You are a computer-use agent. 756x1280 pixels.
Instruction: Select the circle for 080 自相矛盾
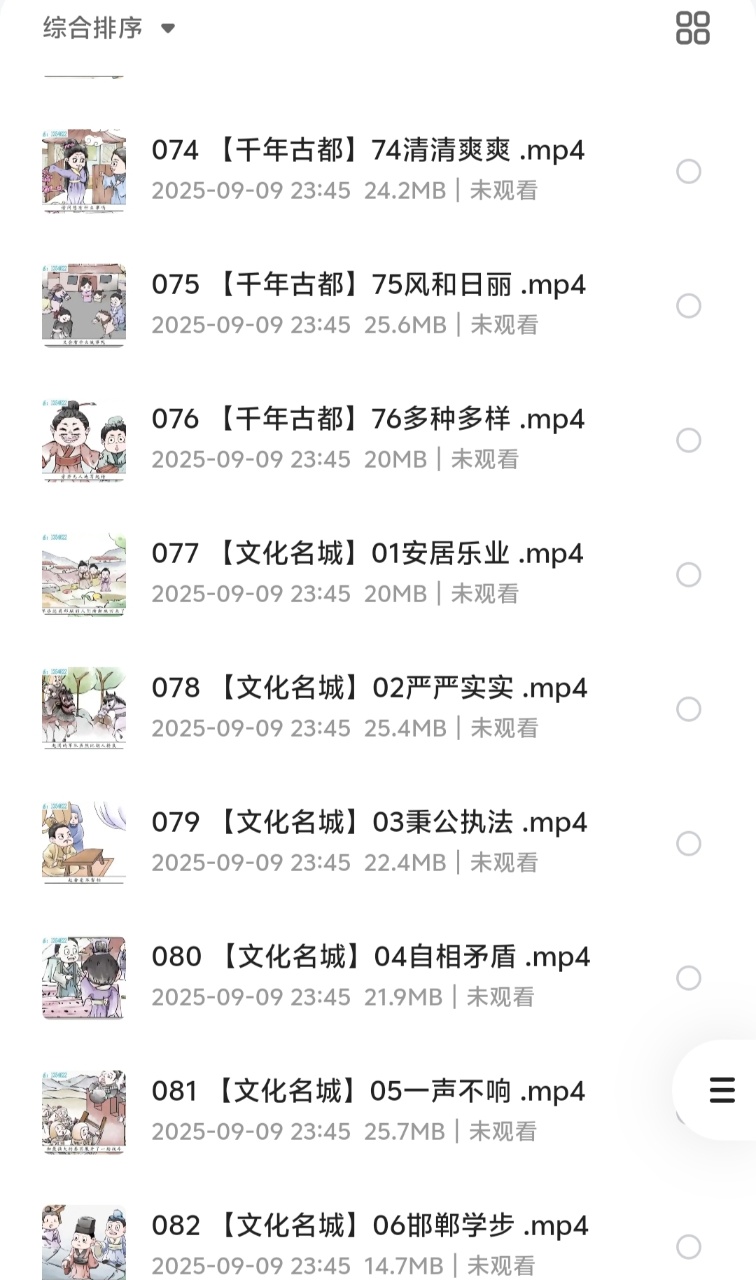click(688, 978)
